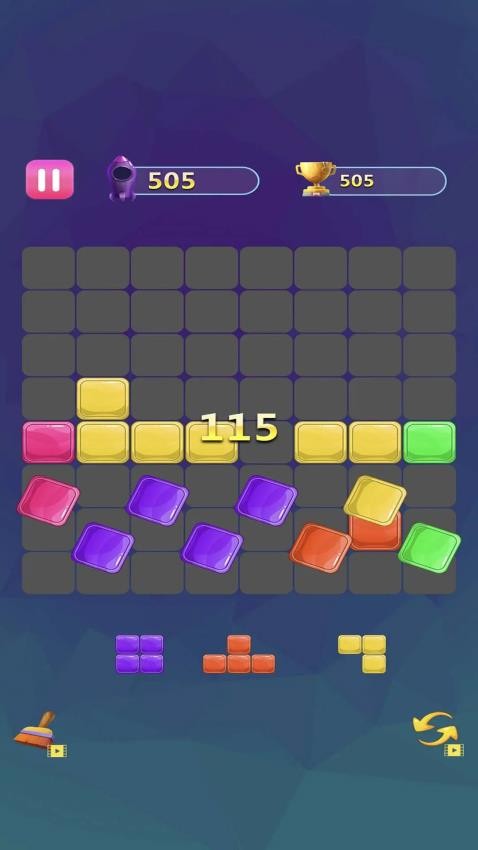Pause the game

(50, 179)
